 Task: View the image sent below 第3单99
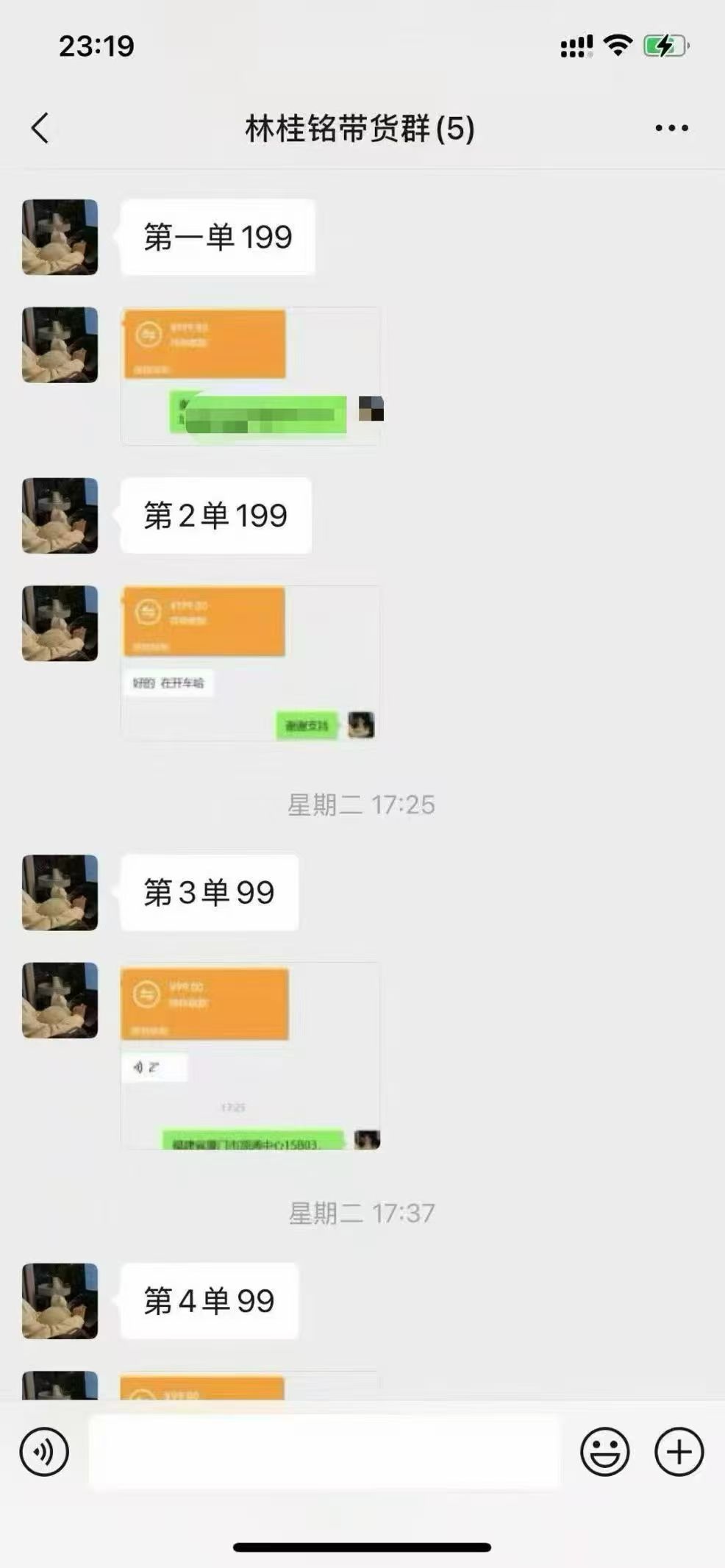pos(250,1055)
